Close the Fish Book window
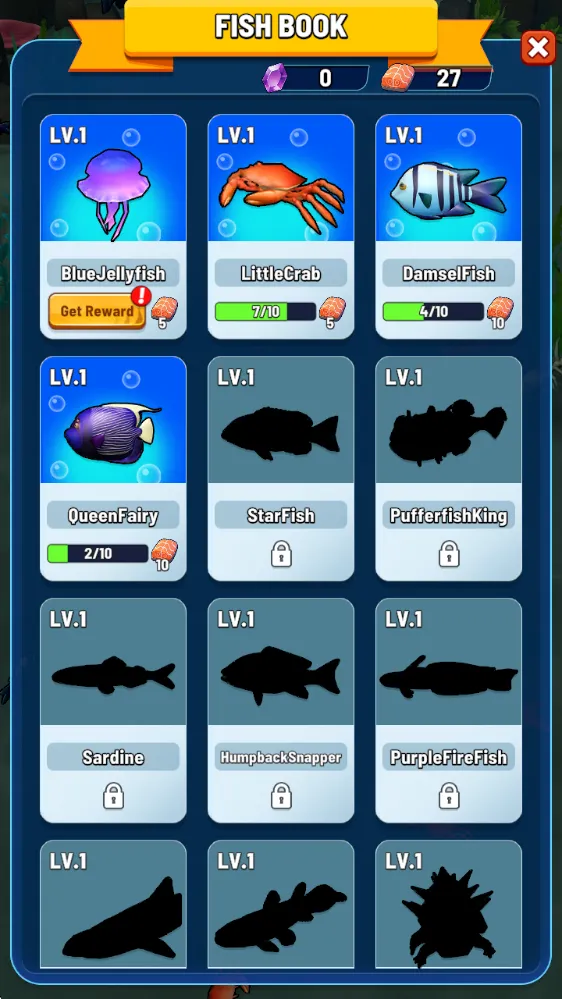The image size is (562, 999). point(538,48)
